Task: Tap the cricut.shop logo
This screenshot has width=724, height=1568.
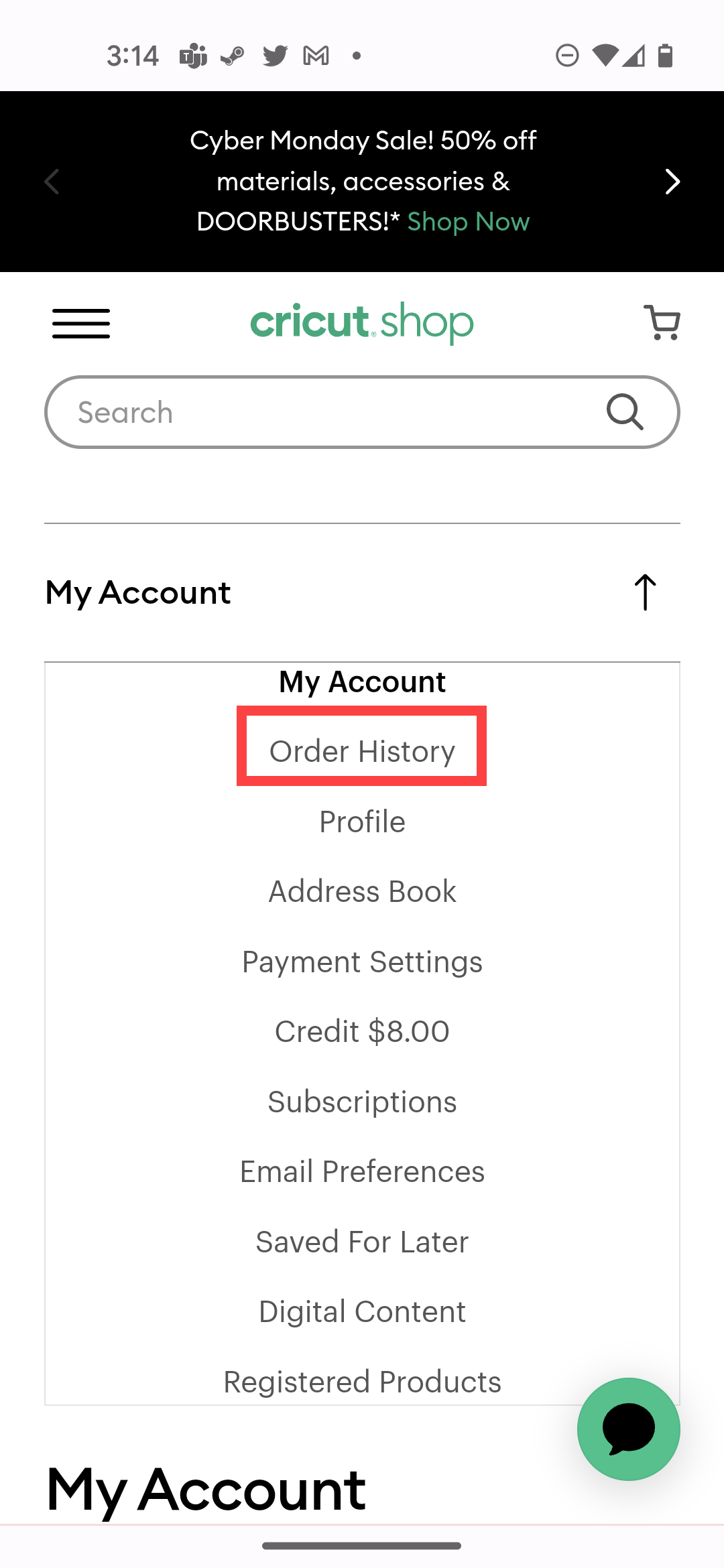Action: coord(361,322)
